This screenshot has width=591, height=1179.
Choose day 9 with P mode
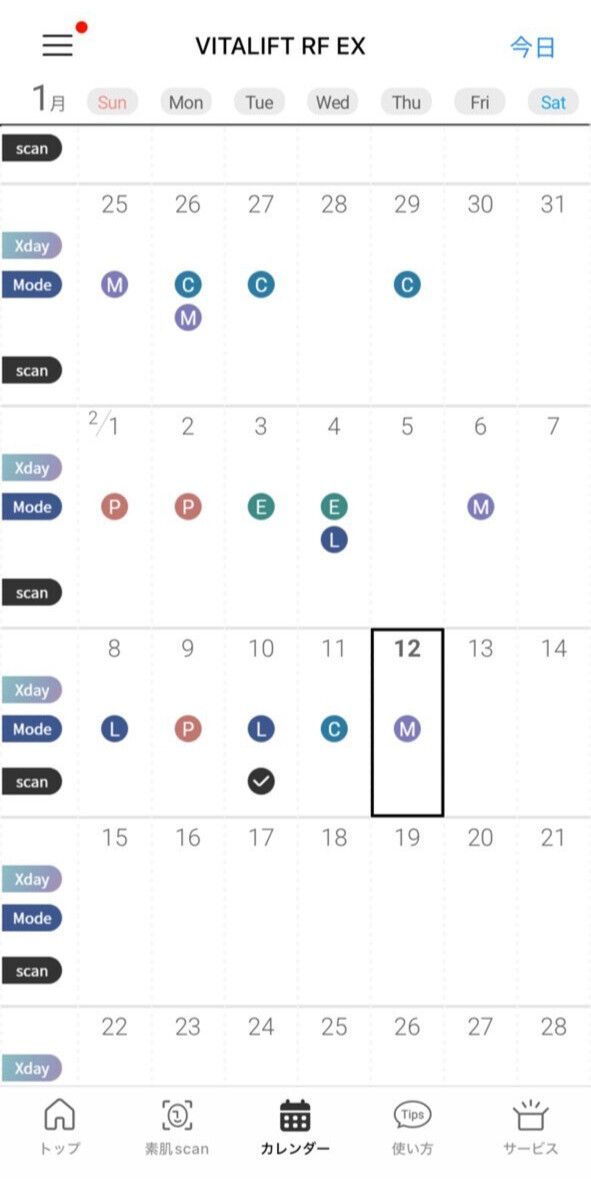tap(187, 723)
